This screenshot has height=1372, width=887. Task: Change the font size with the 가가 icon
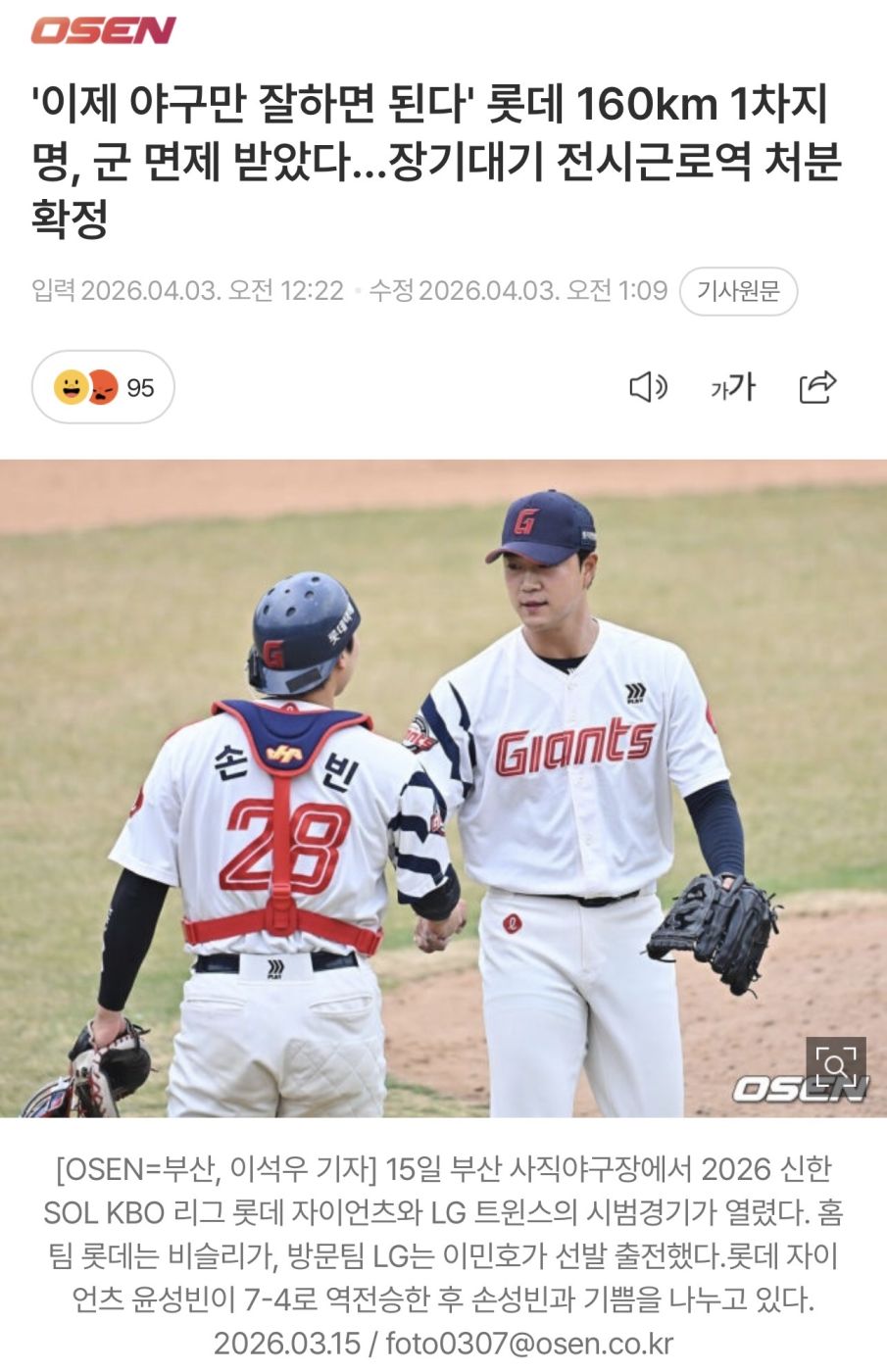pos(733,387)
